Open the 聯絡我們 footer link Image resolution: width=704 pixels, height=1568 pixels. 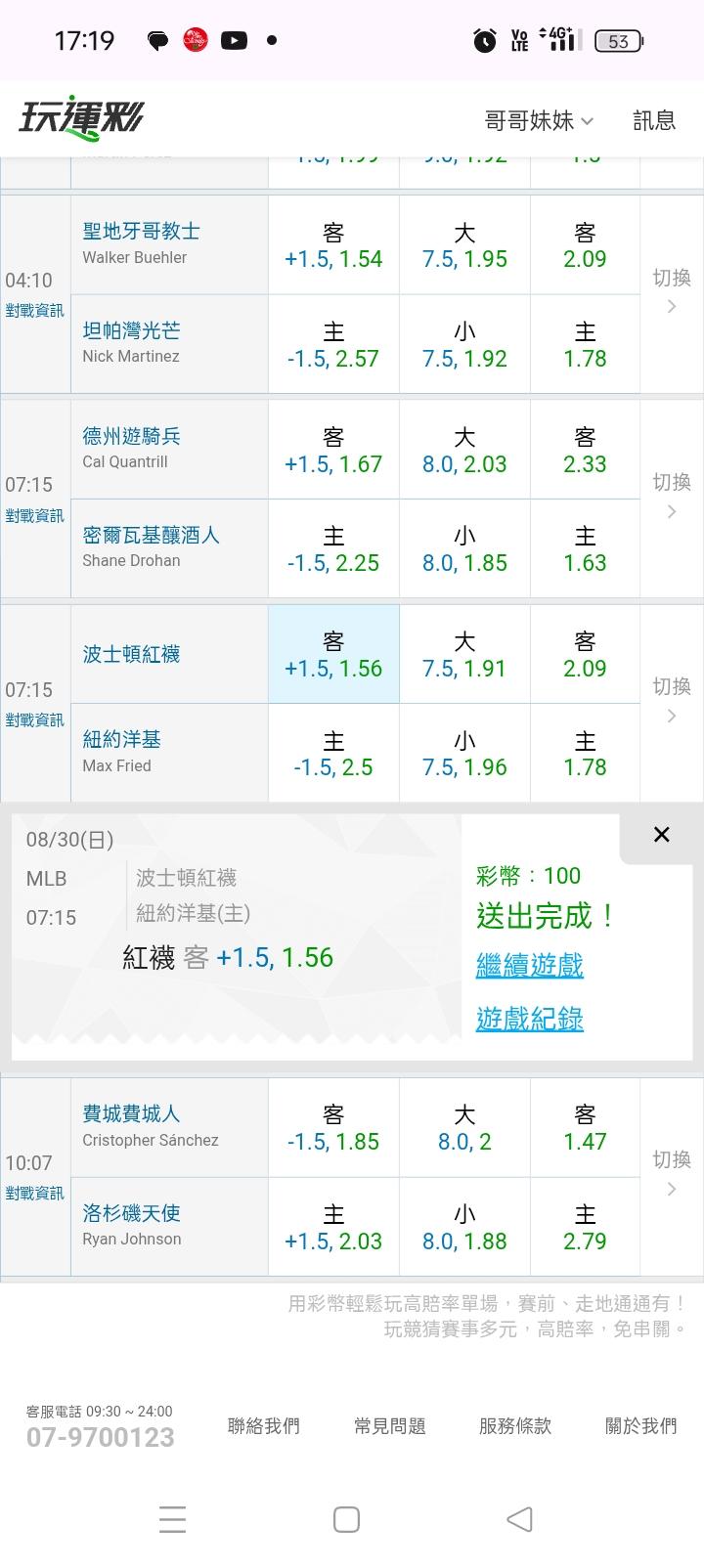click(264, 1425)
